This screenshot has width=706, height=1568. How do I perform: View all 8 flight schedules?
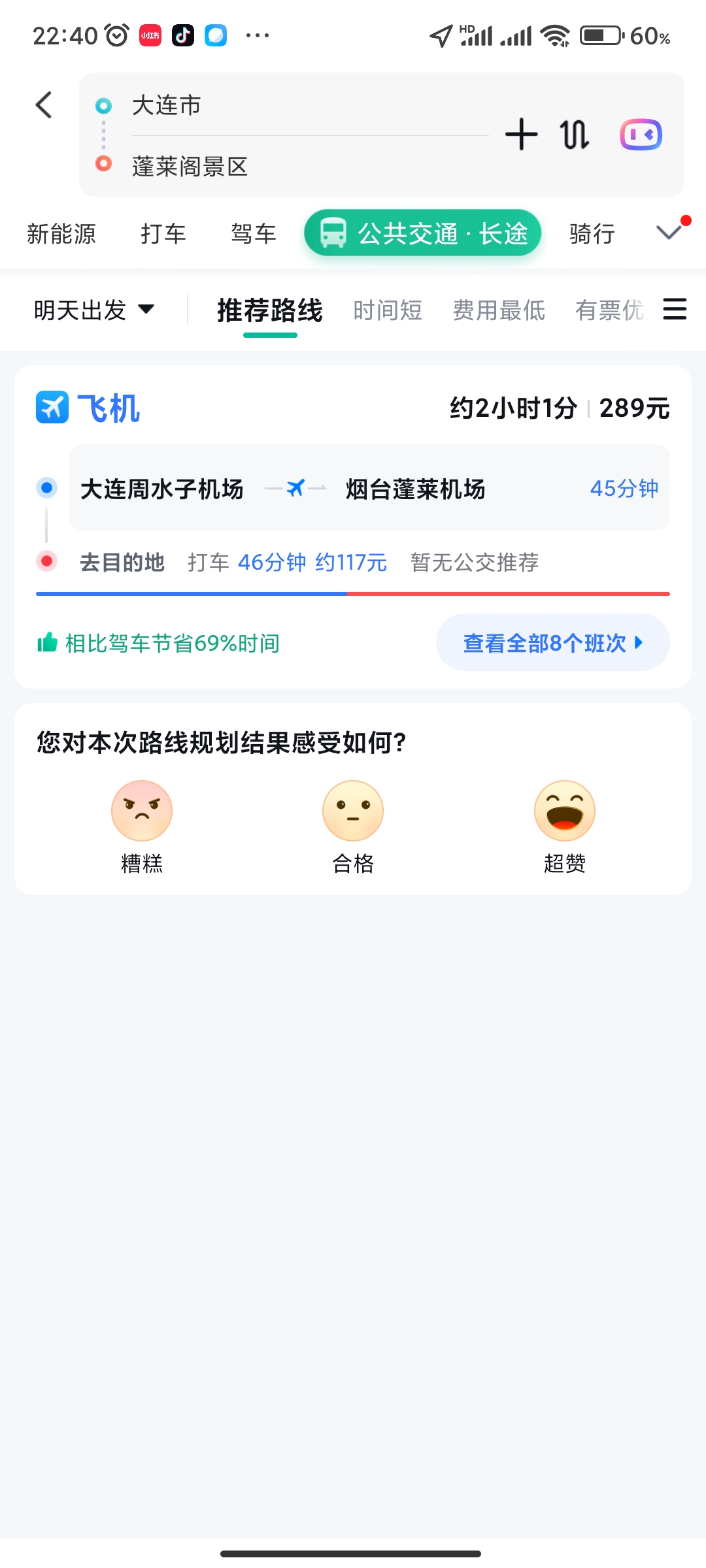click(552, 643)
